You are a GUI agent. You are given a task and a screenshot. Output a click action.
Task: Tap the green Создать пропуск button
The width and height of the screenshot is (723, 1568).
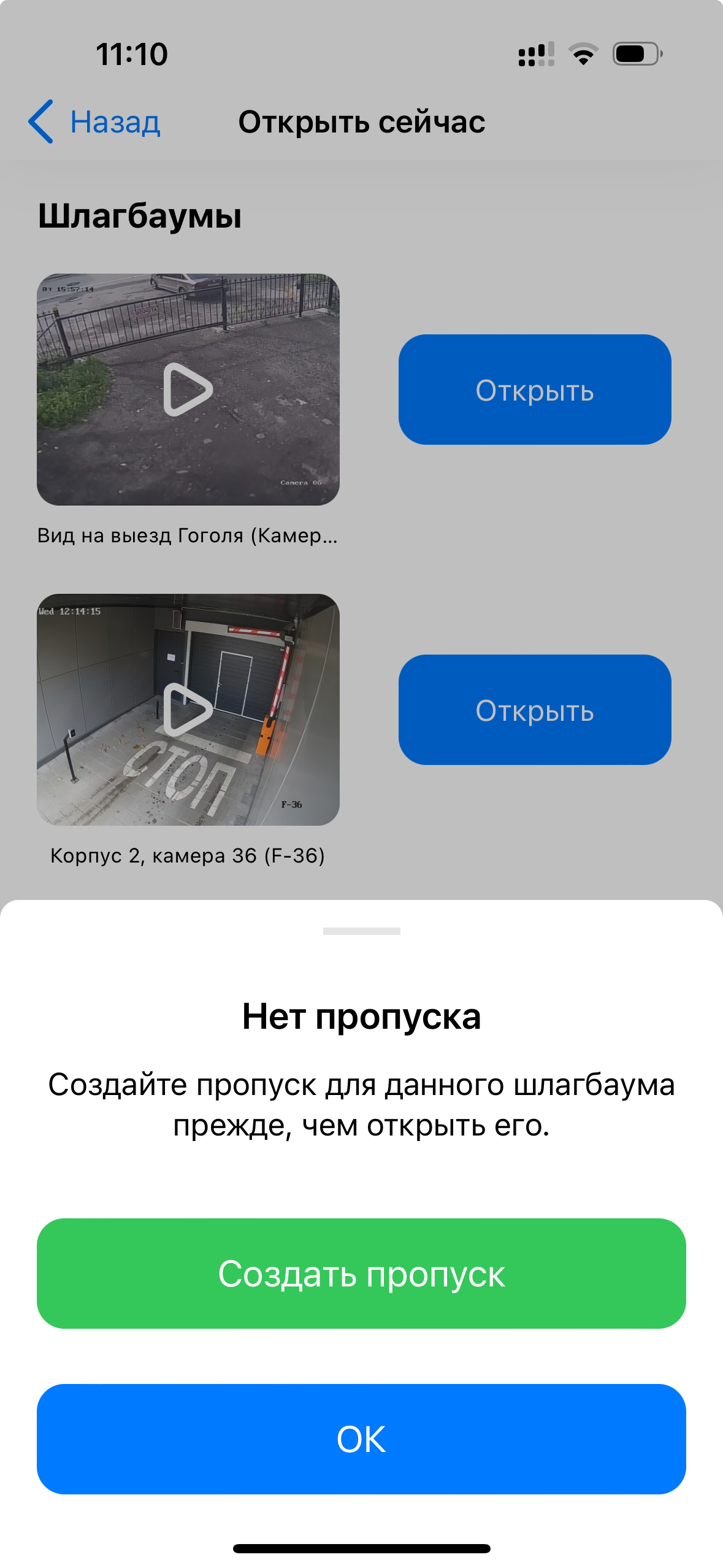[361, 1273]
